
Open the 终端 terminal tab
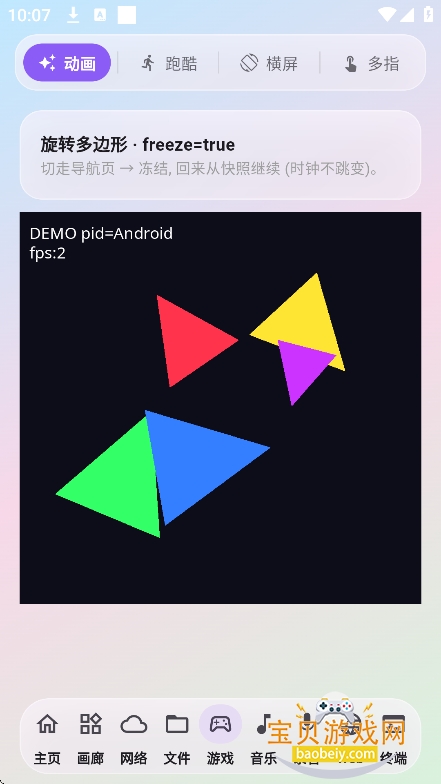[394, 738]
